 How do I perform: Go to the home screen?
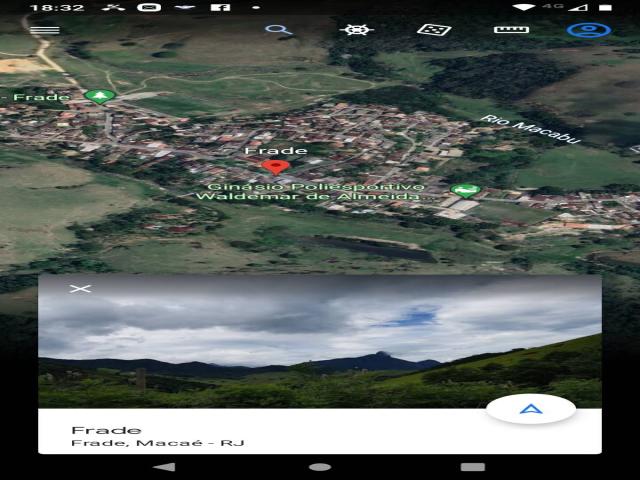pyautogui.click(x=320, y=467)
